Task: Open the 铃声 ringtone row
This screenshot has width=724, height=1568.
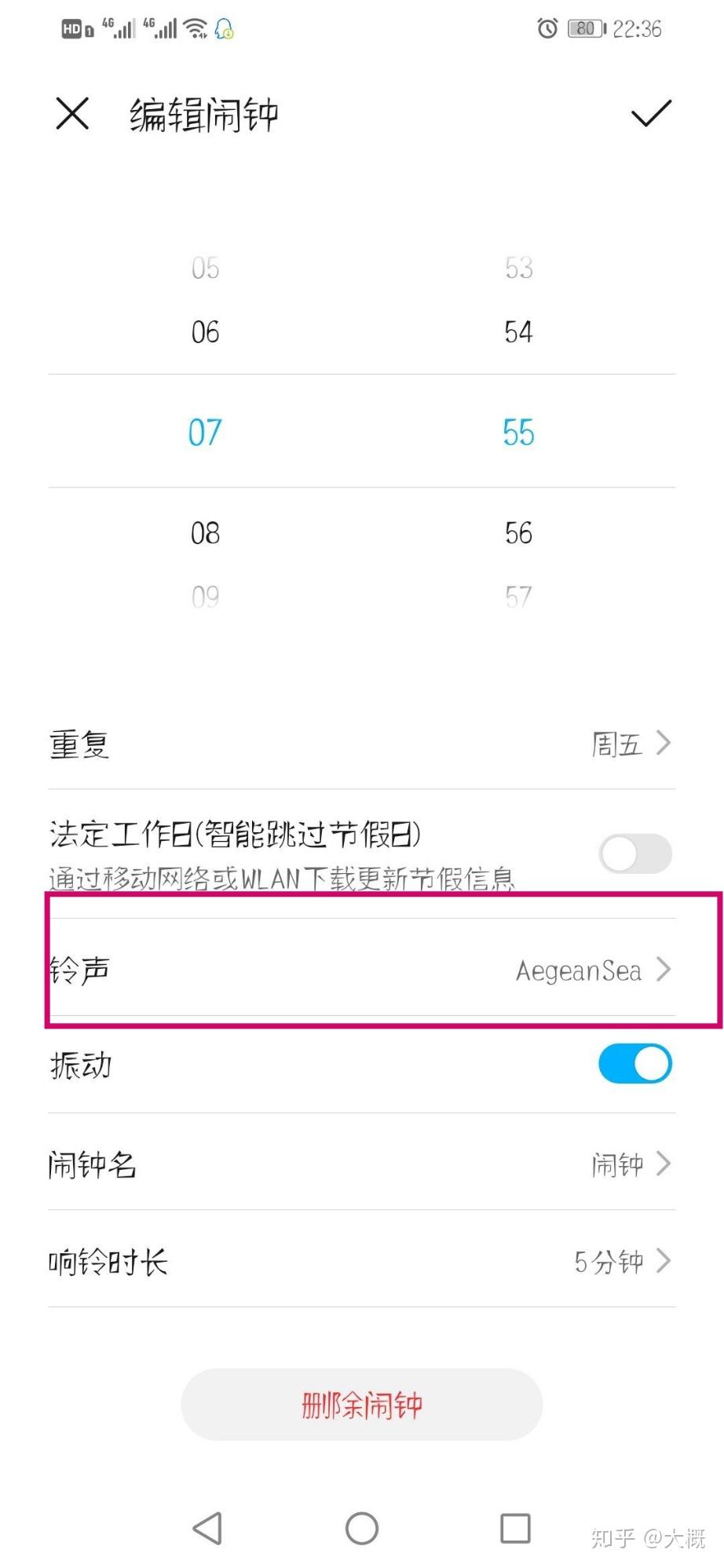Action: pyautogui.click(x=361, y=970)
